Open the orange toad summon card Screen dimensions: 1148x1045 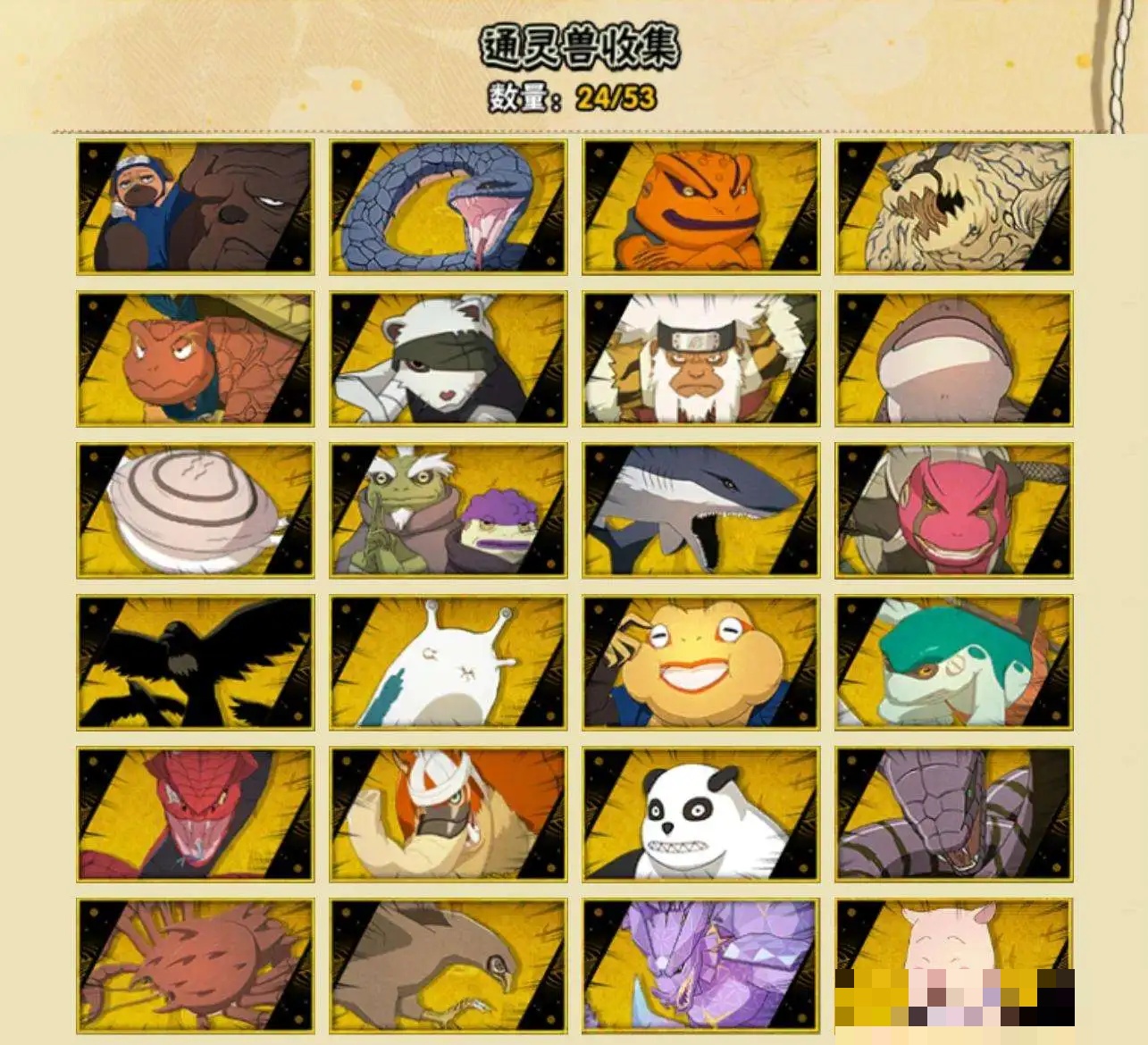pos(700,206)
